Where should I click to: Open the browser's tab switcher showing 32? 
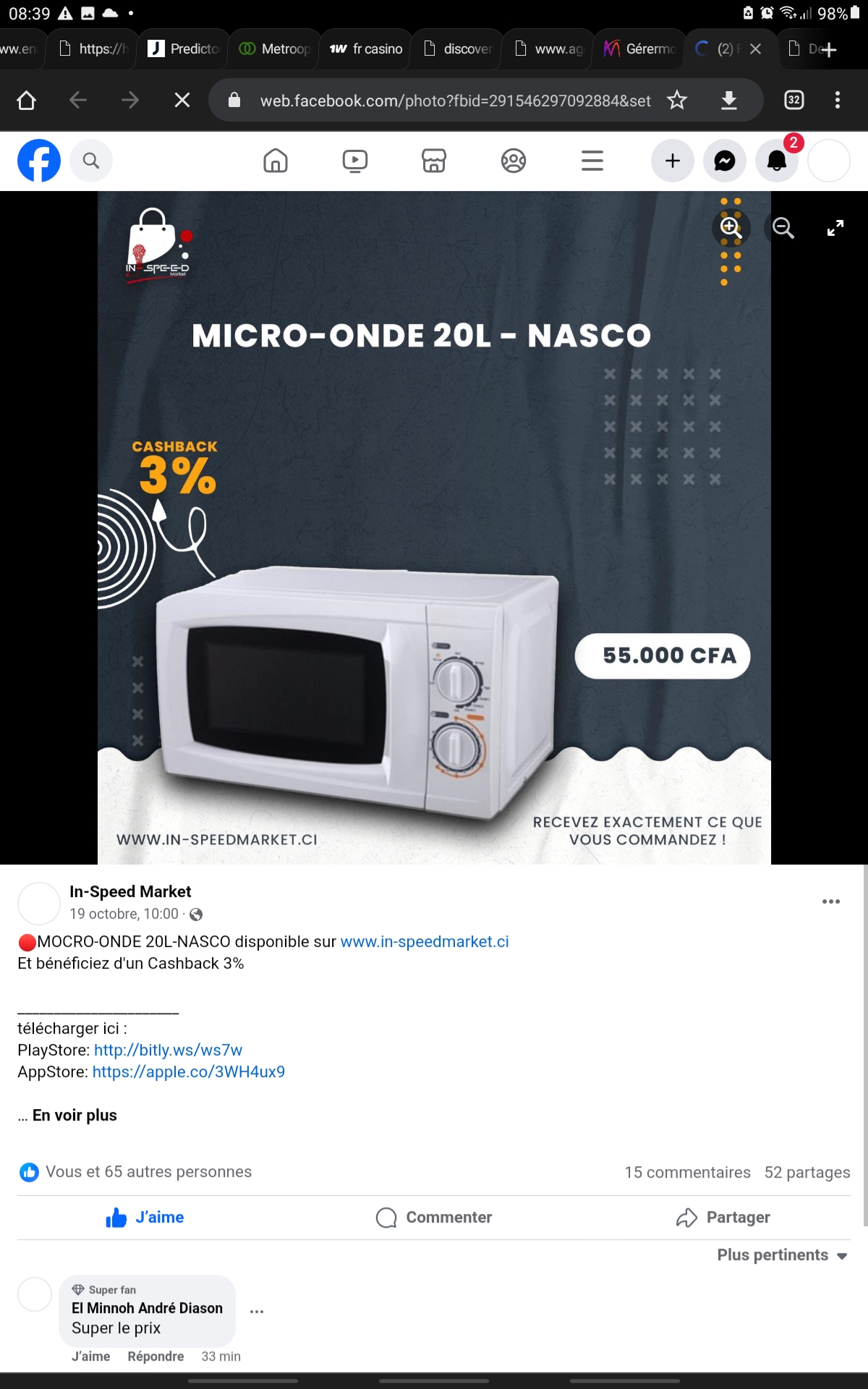[794, 100]
